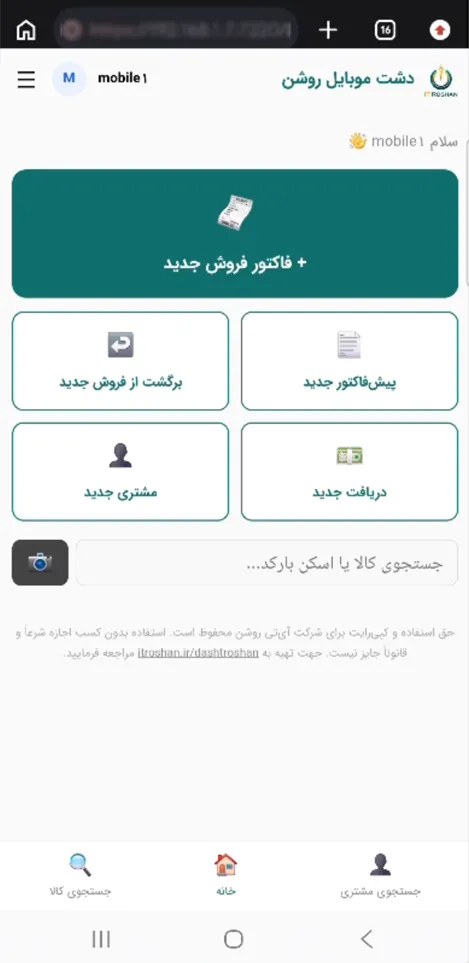
Task: Show the open browser tabs counter
Action: (385, 29)
